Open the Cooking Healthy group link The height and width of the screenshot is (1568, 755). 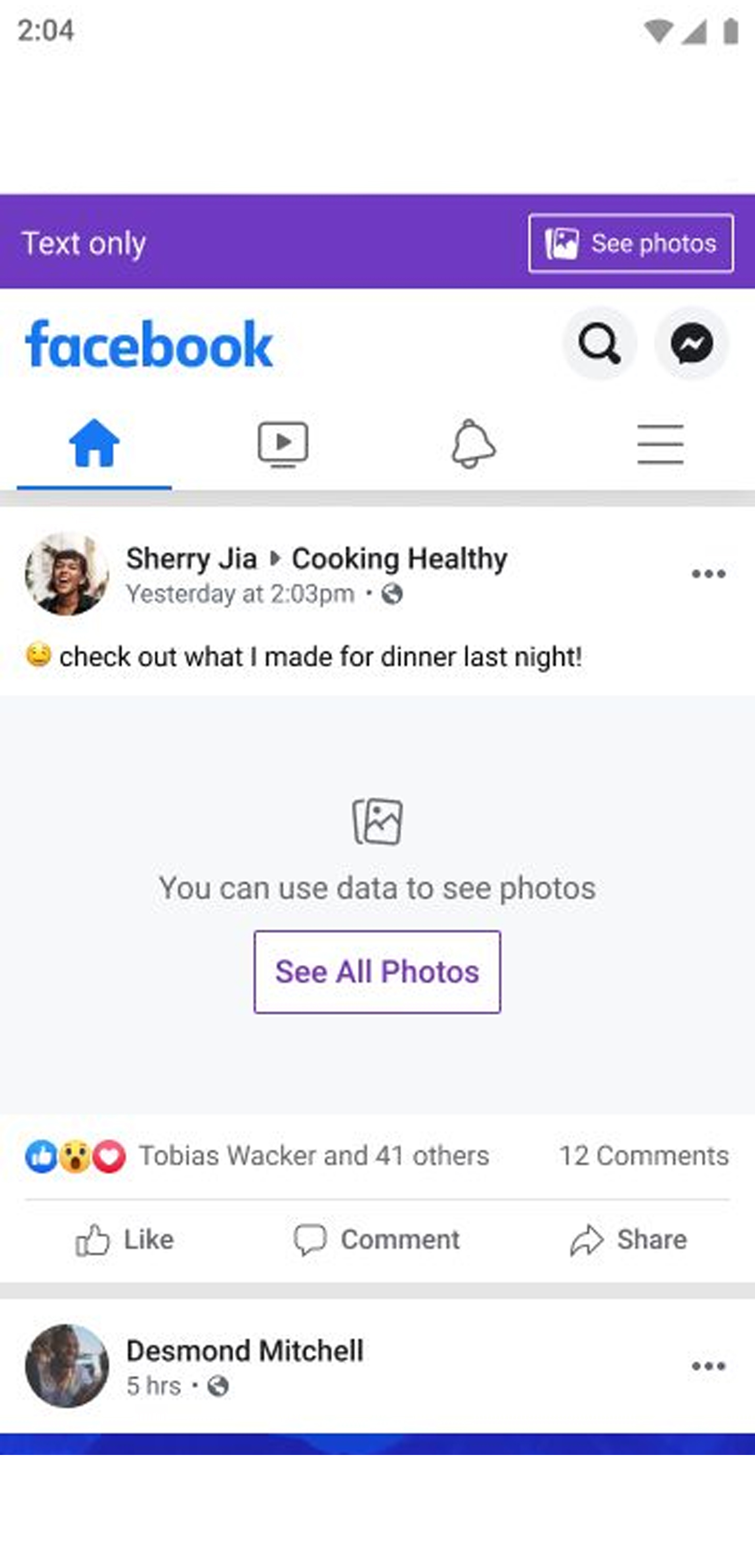(x=399, y=558)
